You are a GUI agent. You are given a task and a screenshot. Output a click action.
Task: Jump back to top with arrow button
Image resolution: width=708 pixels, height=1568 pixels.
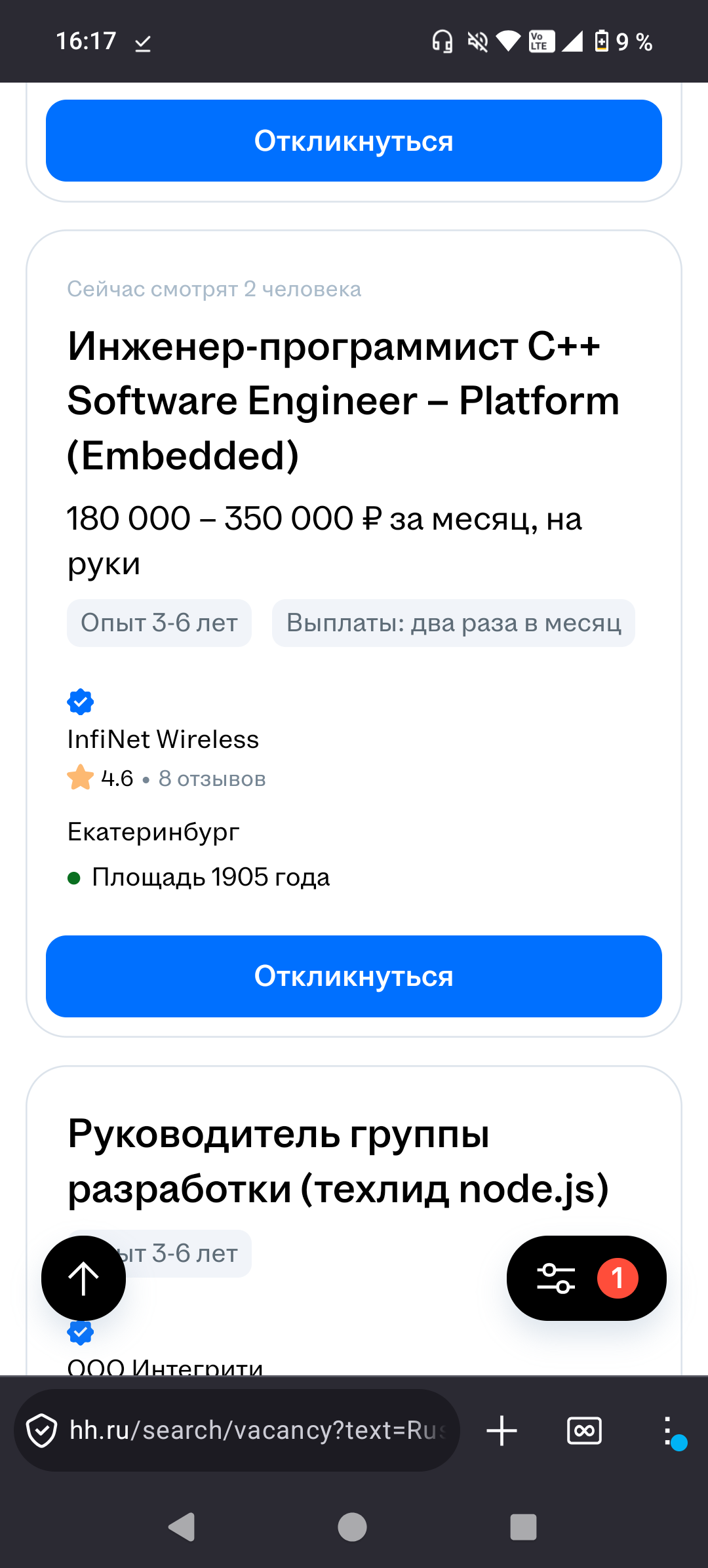83,1278
